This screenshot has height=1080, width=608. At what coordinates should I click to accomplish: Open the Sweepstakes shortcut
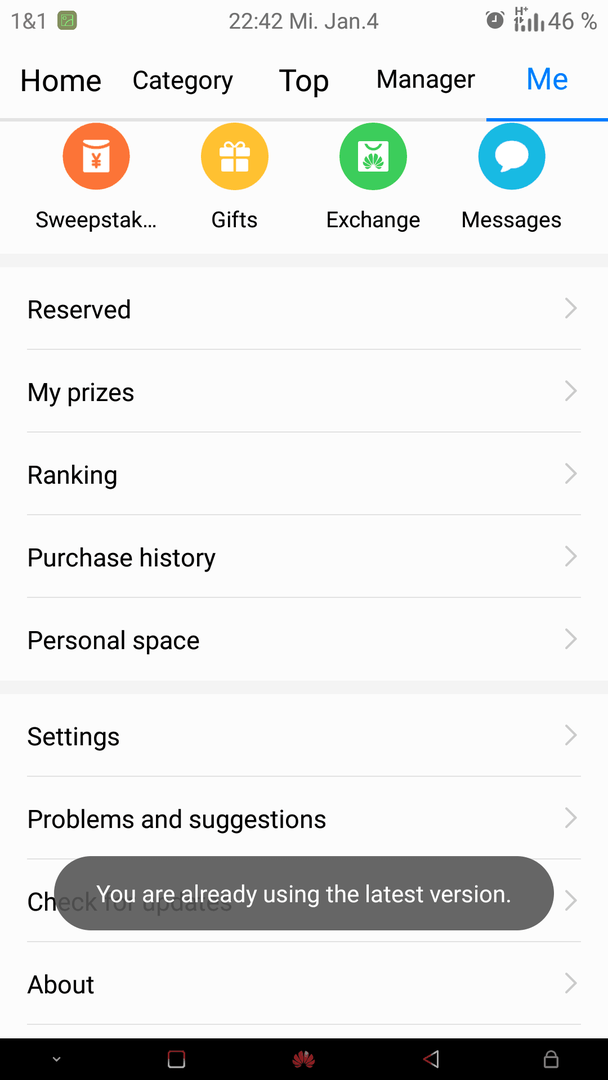click(x=96, y=177)
